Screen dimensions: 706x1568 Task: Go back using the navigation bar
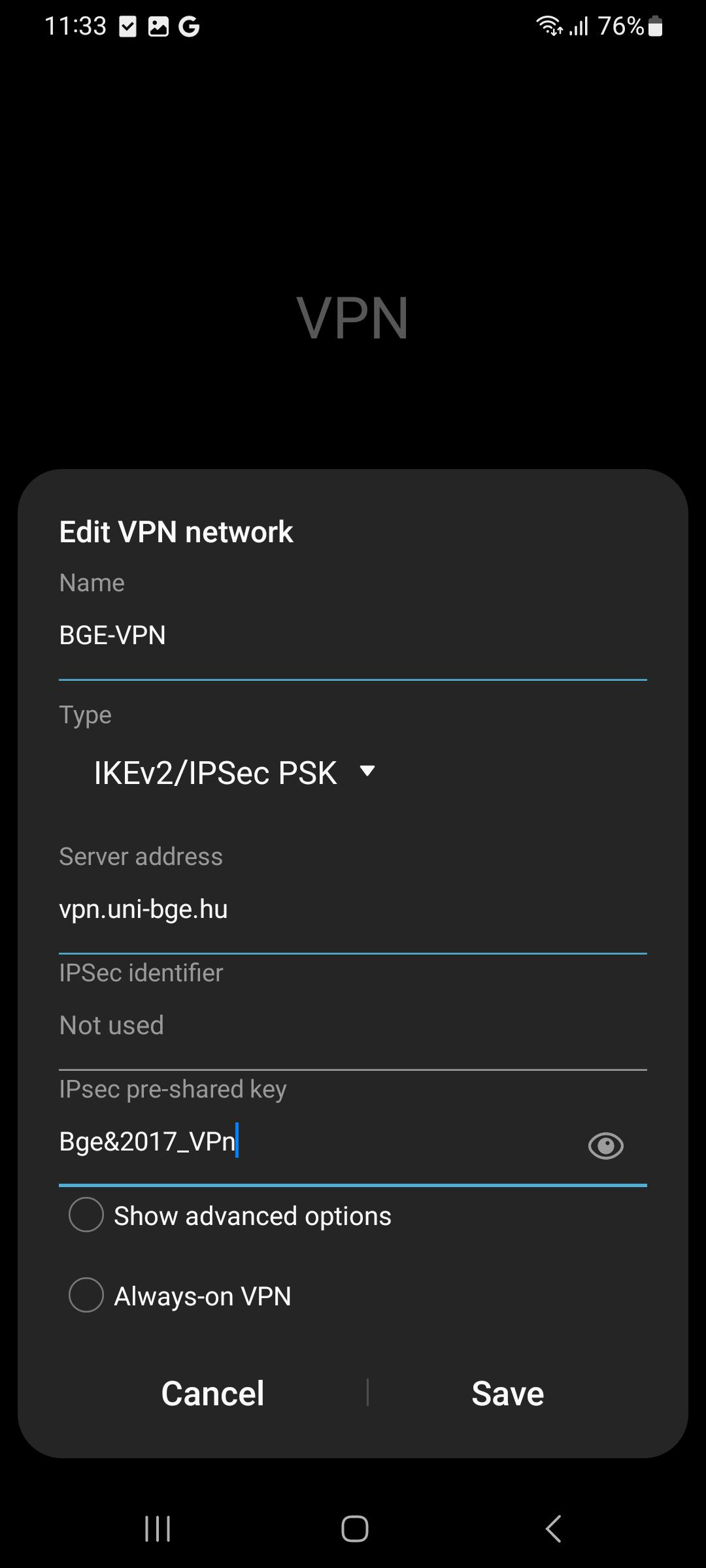pyautogui.click(x=553, y=1528)
